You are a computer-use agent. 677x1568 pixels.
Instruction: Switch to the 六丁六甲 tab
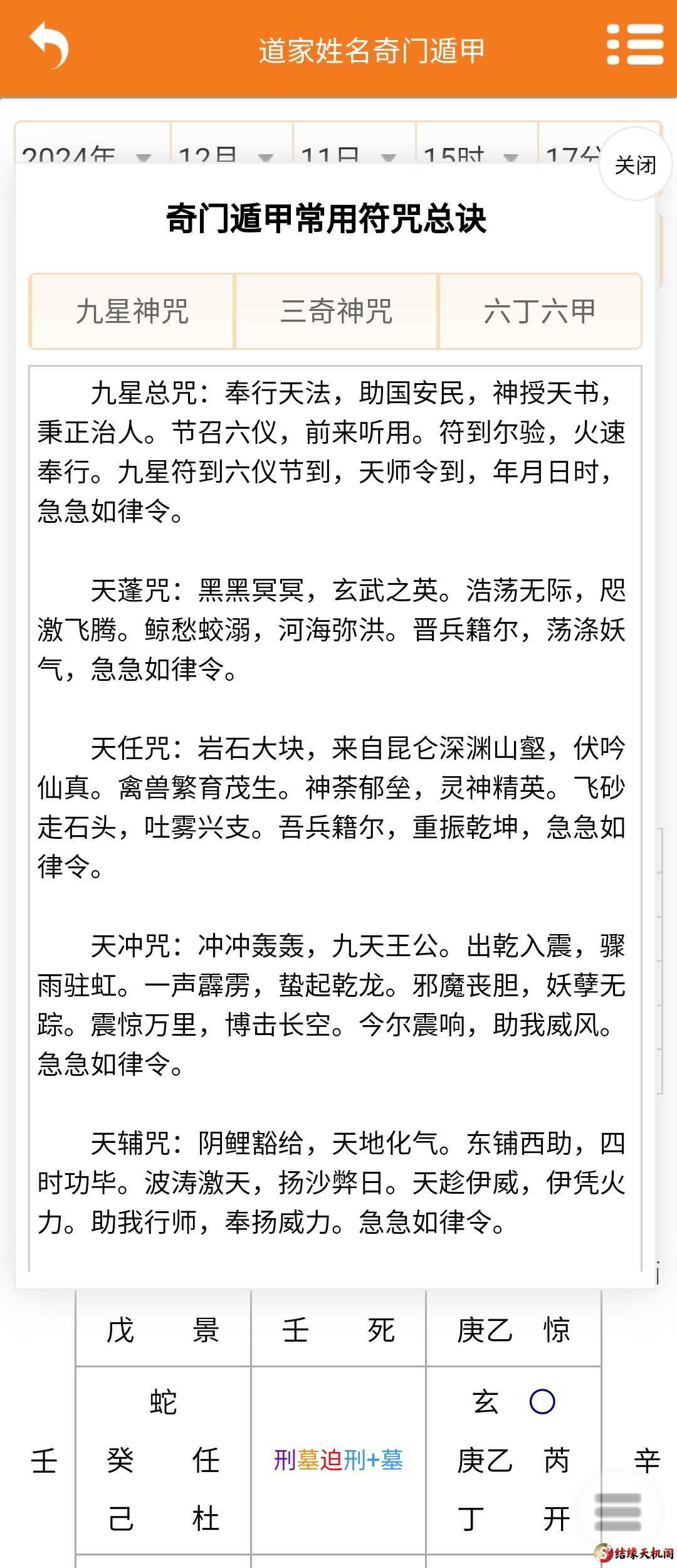(x=540, y=311)
